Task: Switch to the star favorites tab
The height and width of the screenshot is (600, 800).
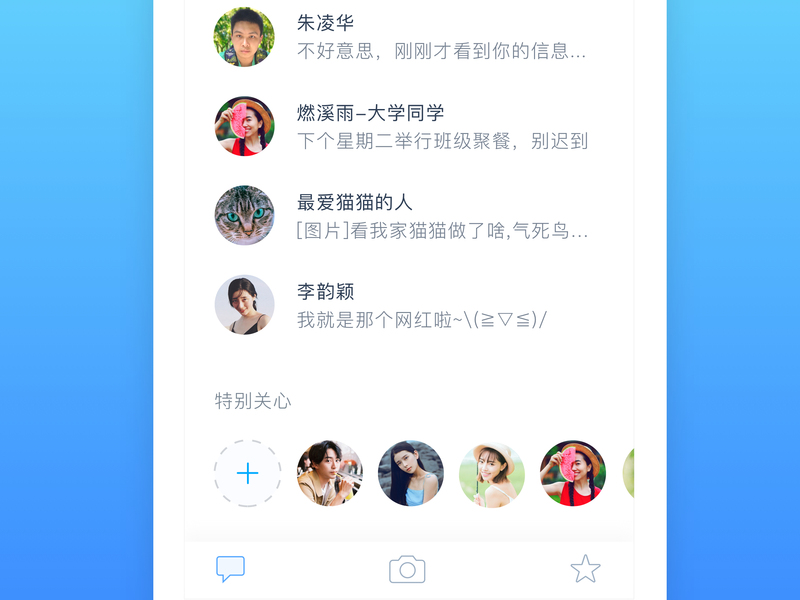Action: coord(585,569)
